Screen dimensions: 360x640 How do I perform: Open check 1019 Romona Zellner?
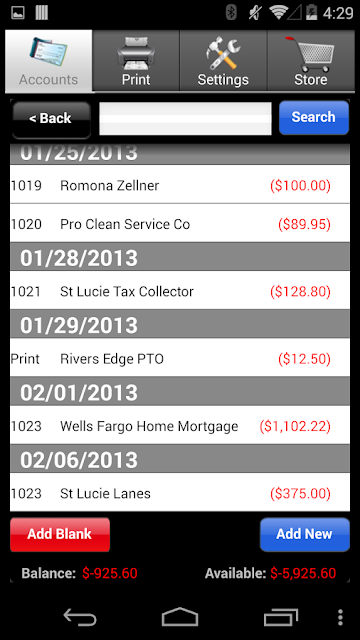[180, 186]
